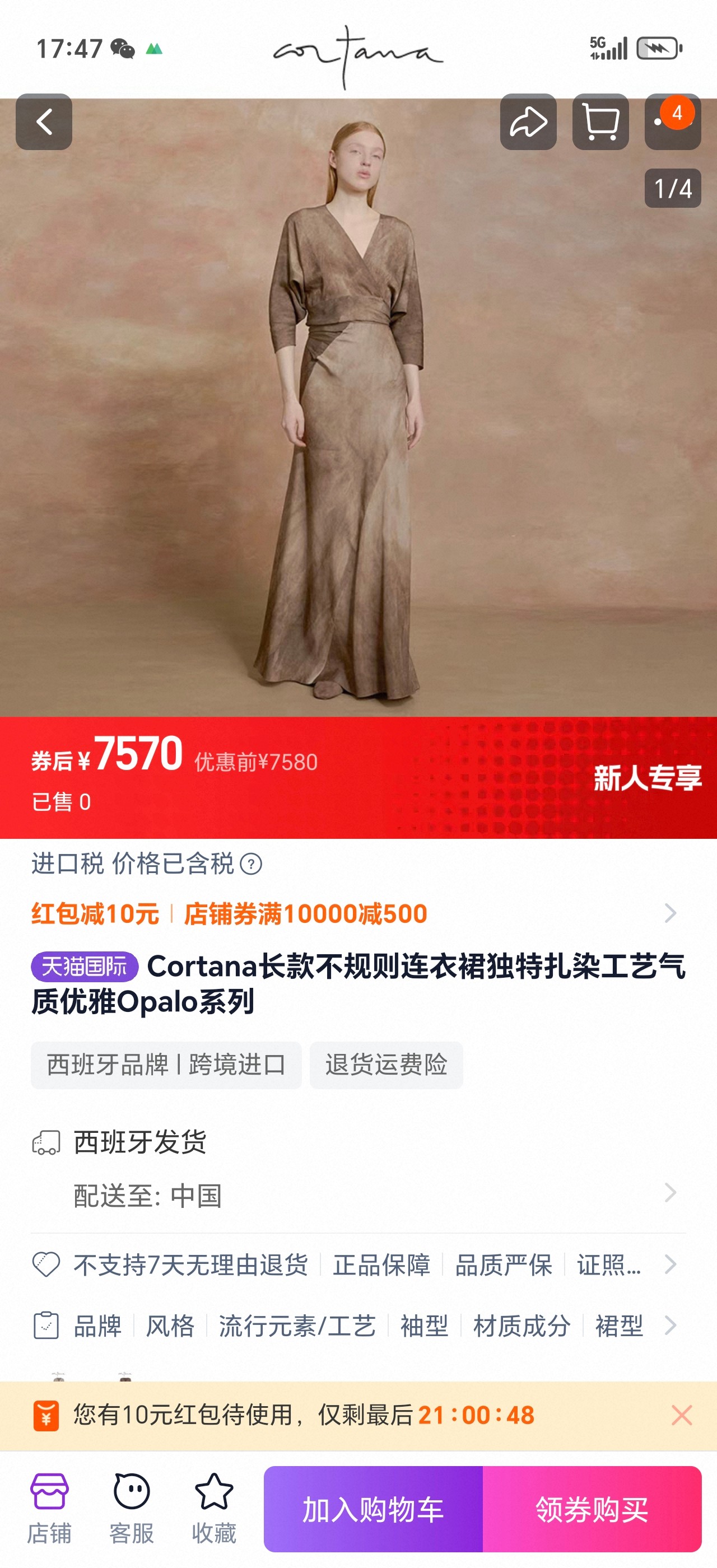The height and width of the screenshot is (1568, 717).
Task: Open the dress product photo
Action: coord(358,426)
